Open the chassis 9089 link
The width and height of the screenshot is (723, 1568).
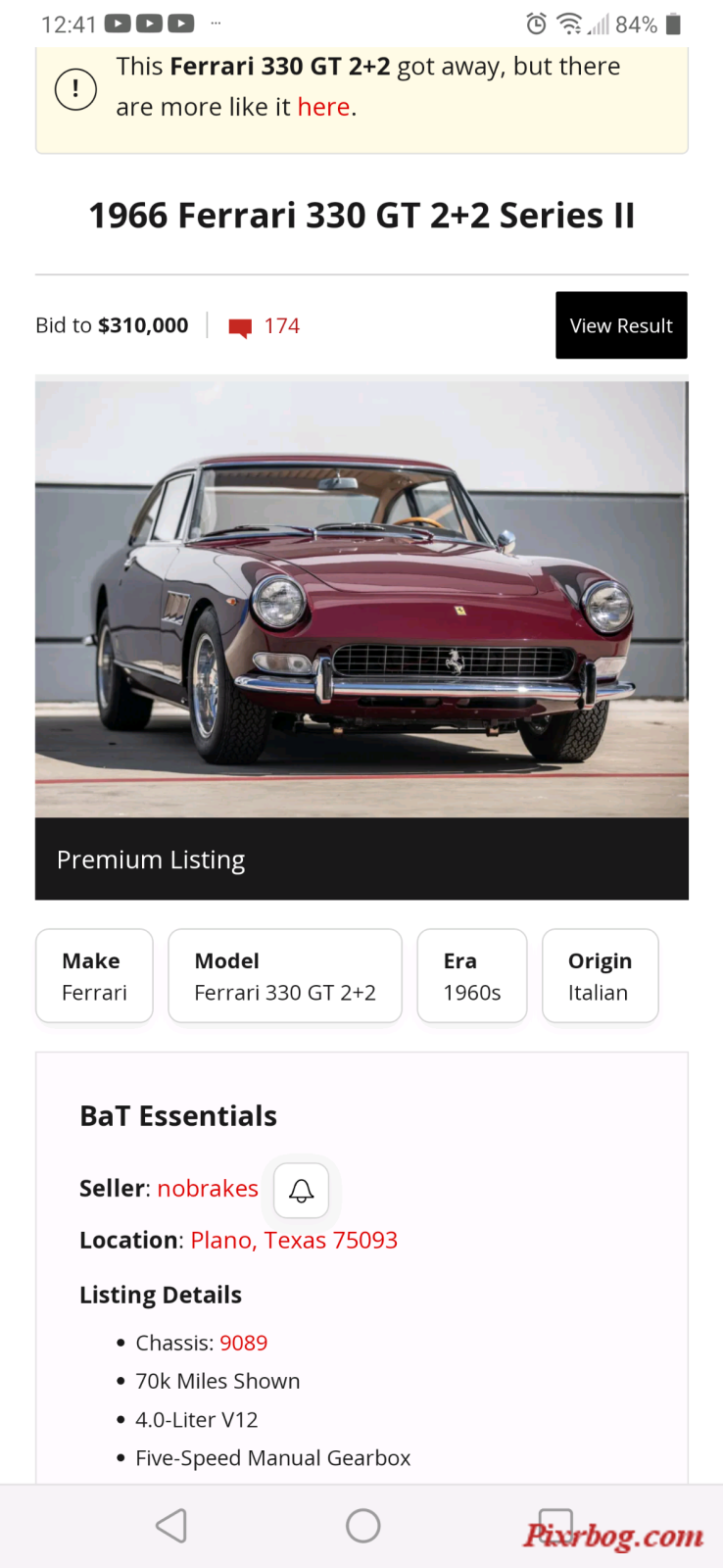click(x=244, y=1343)
